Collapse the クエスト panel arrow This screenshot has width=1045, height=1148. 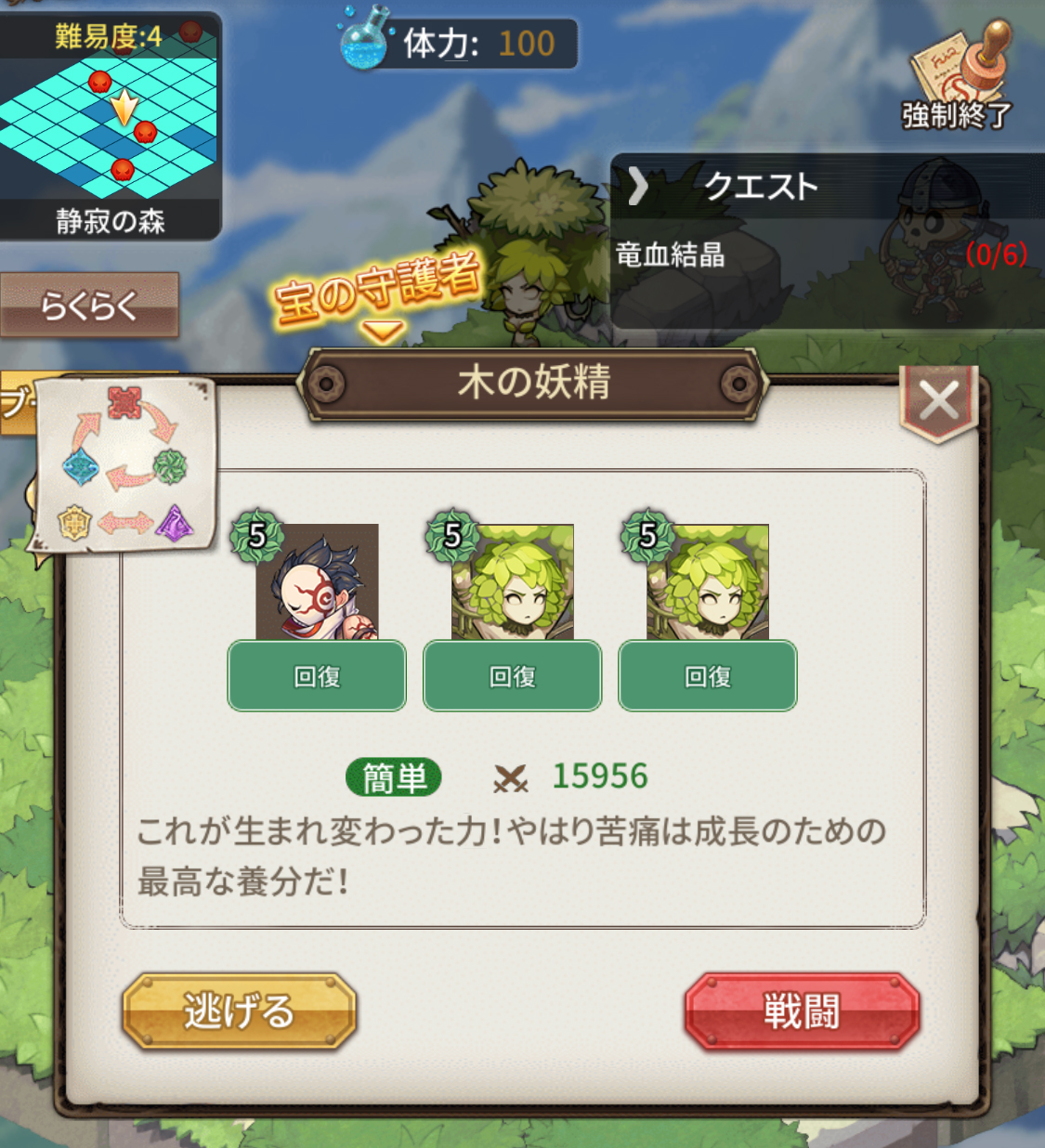click(x=638, y=187)
